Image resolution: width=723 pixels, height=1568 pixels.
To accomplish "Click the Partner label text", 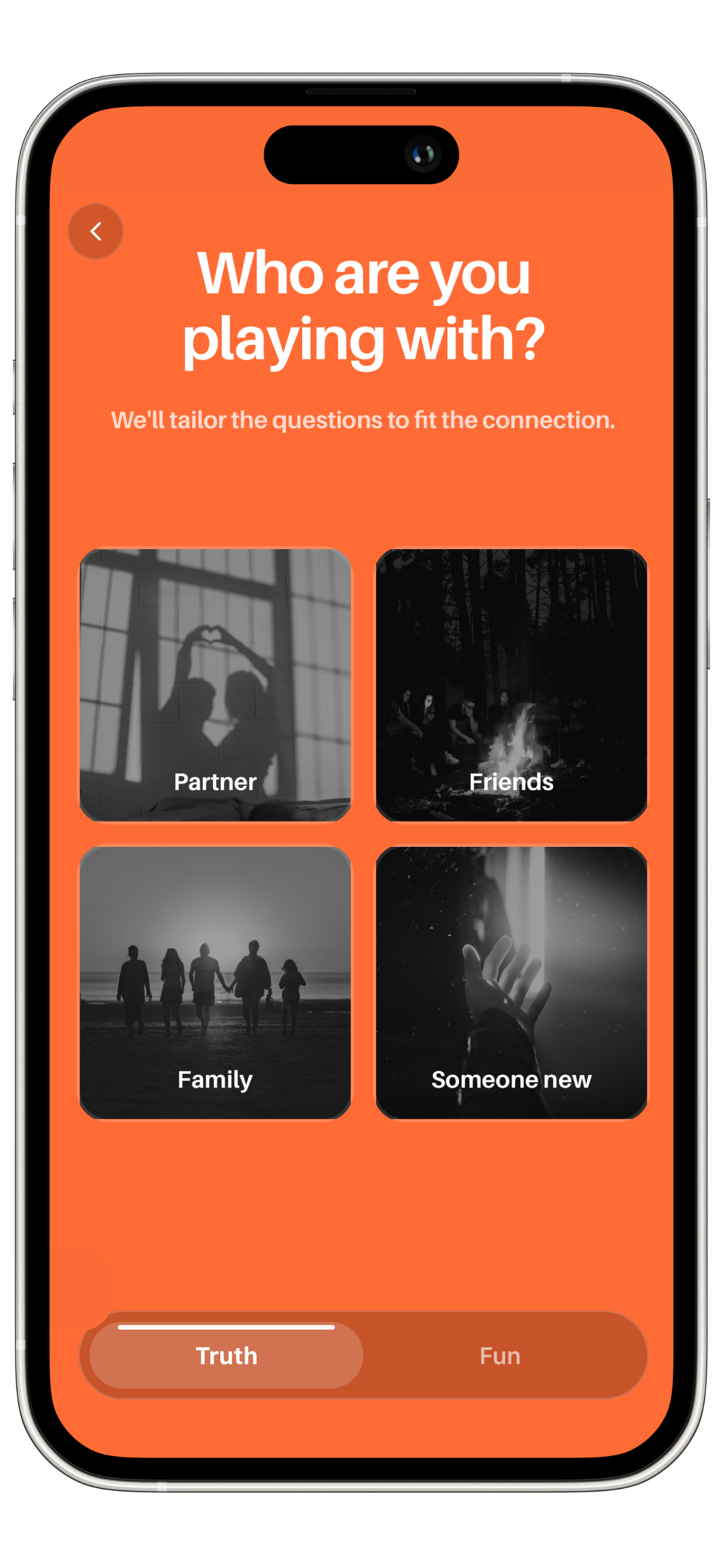I will pyautogui.click(x=215, y=782).
